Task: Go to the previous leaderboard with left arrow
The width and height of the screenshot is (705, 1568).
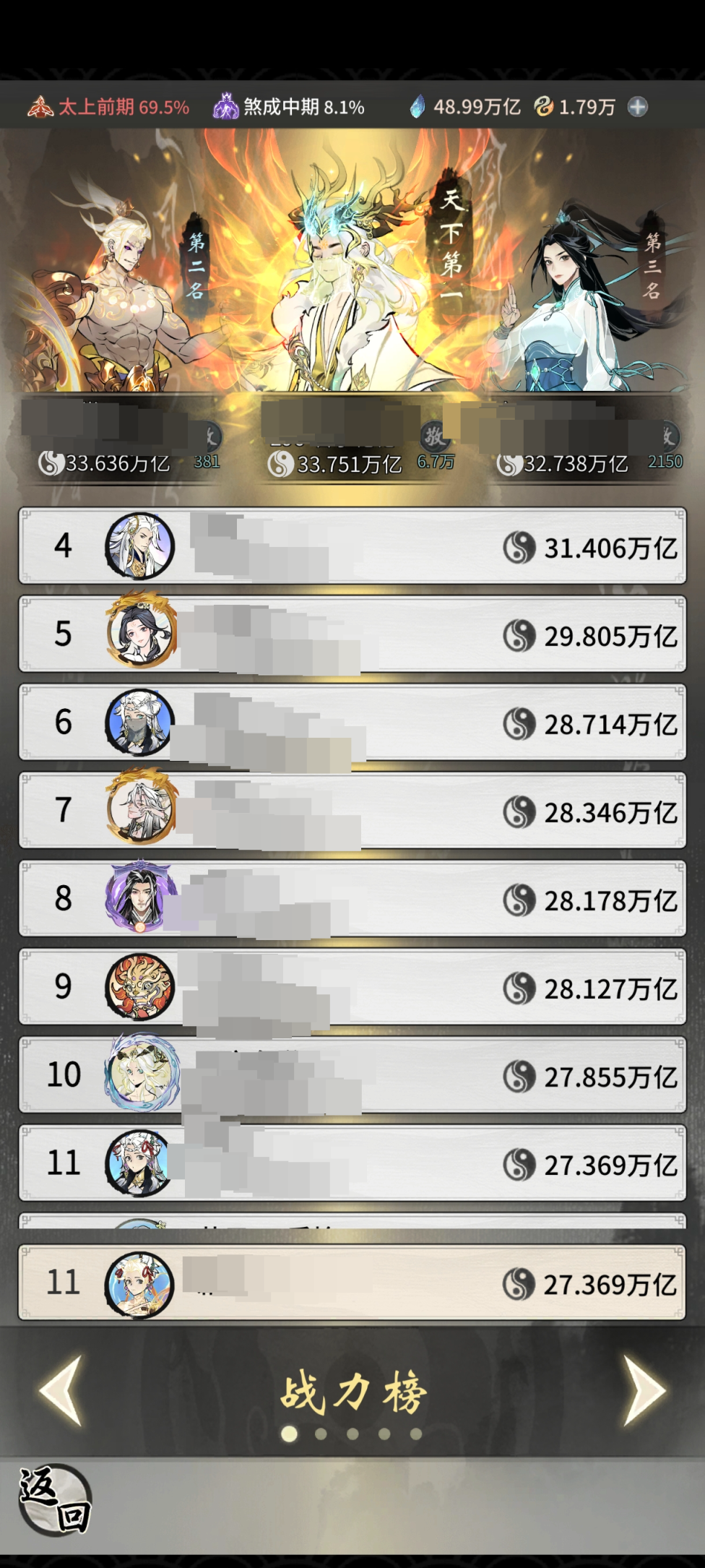Action: (x=61, y=1390)
